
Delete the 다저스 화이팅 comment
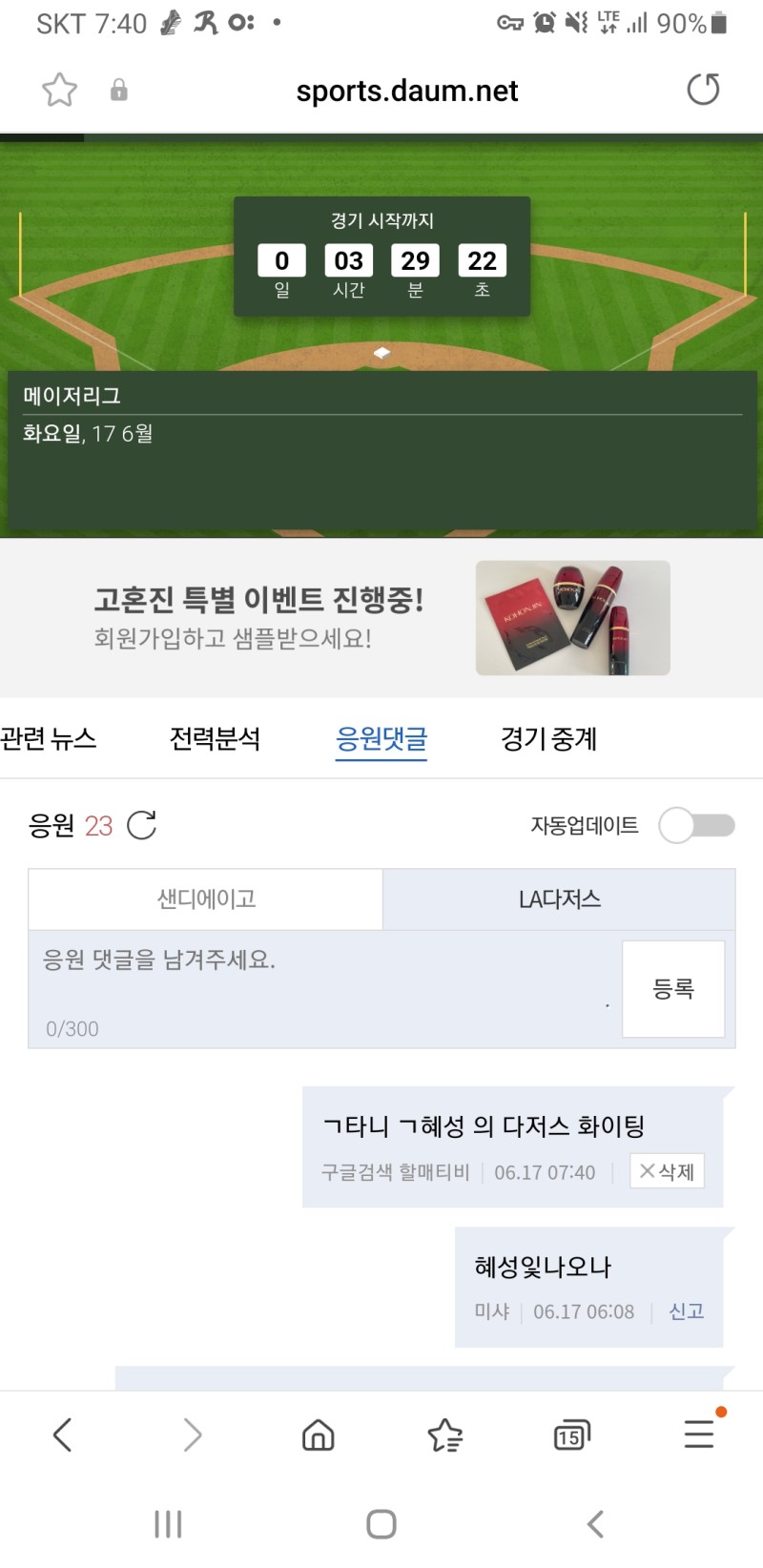point(667,1171)
